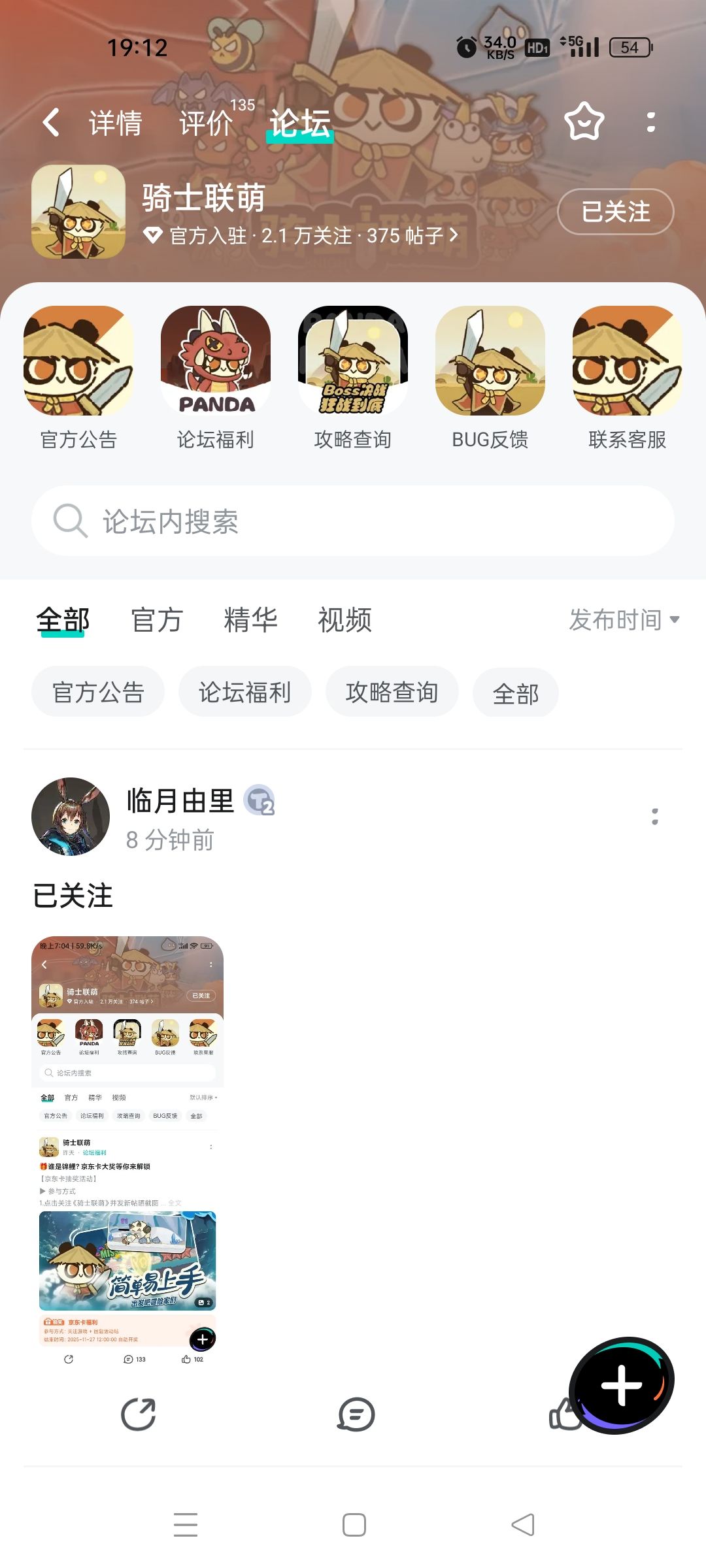Open the 评价 tab

[206, 123]
